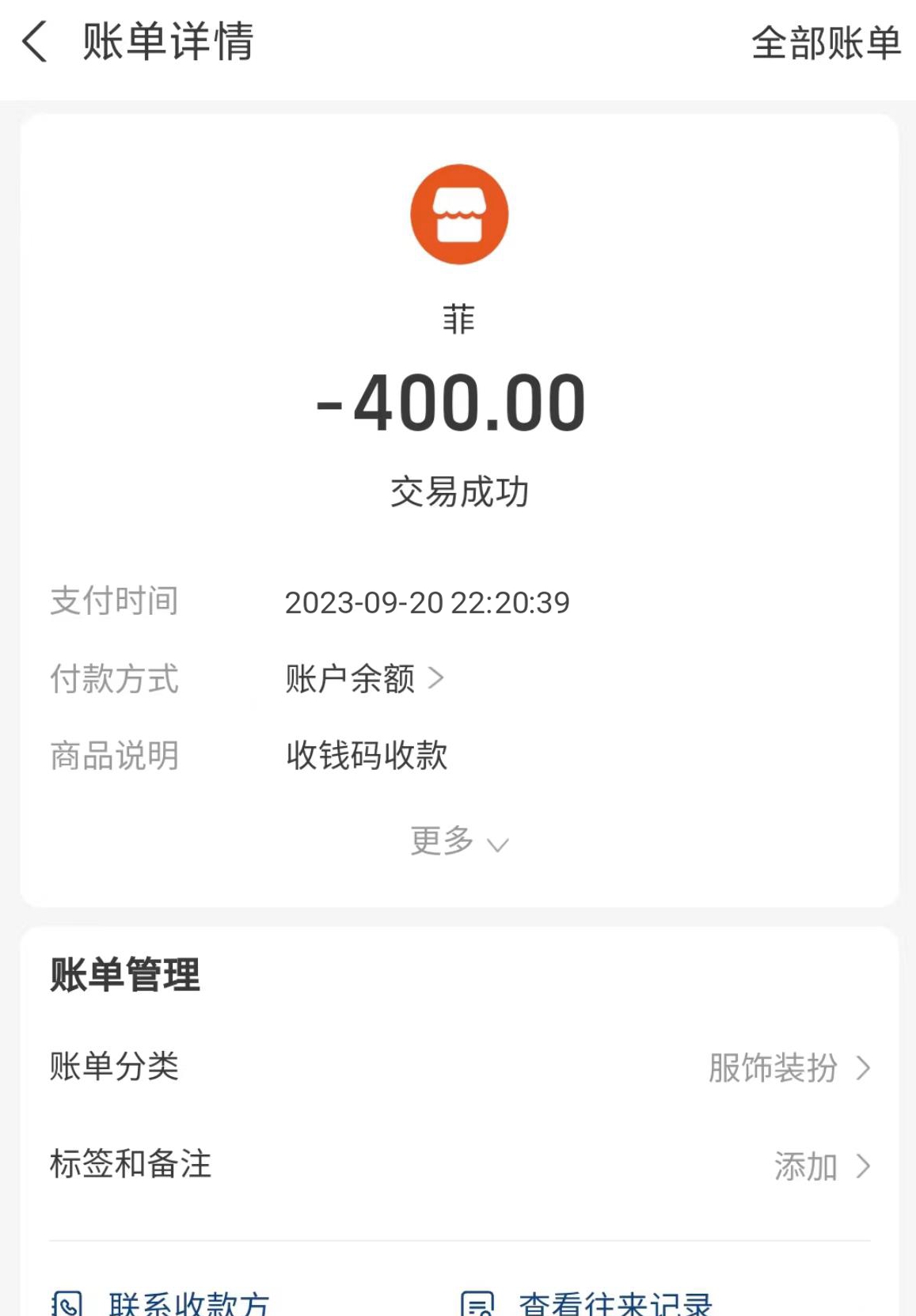The width and height of the screenshot is (916, 1316).
Task: Expand 更多 to show more transaction details
Action: [x=458, y=841]
